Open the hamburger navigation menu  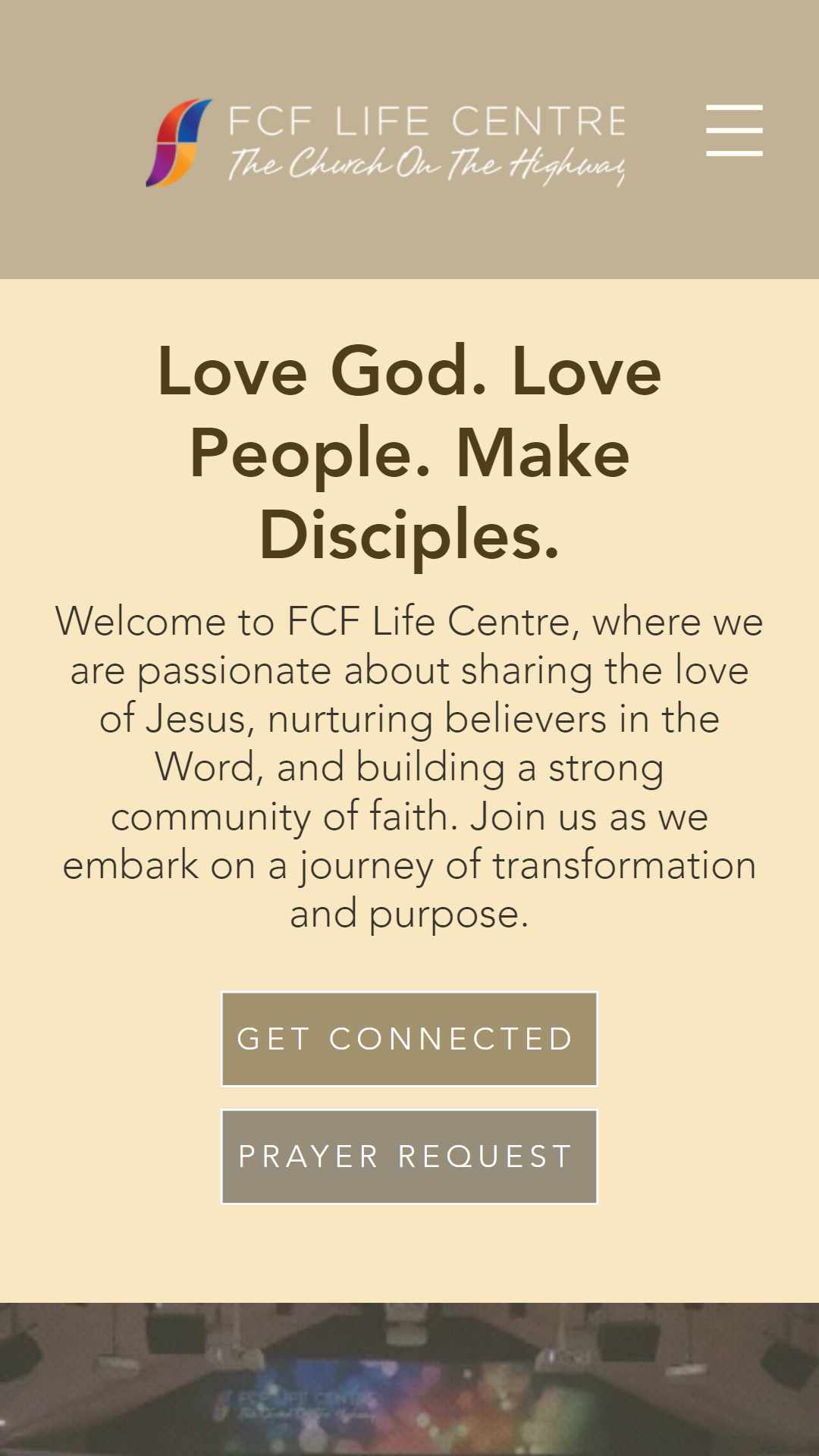734,130
